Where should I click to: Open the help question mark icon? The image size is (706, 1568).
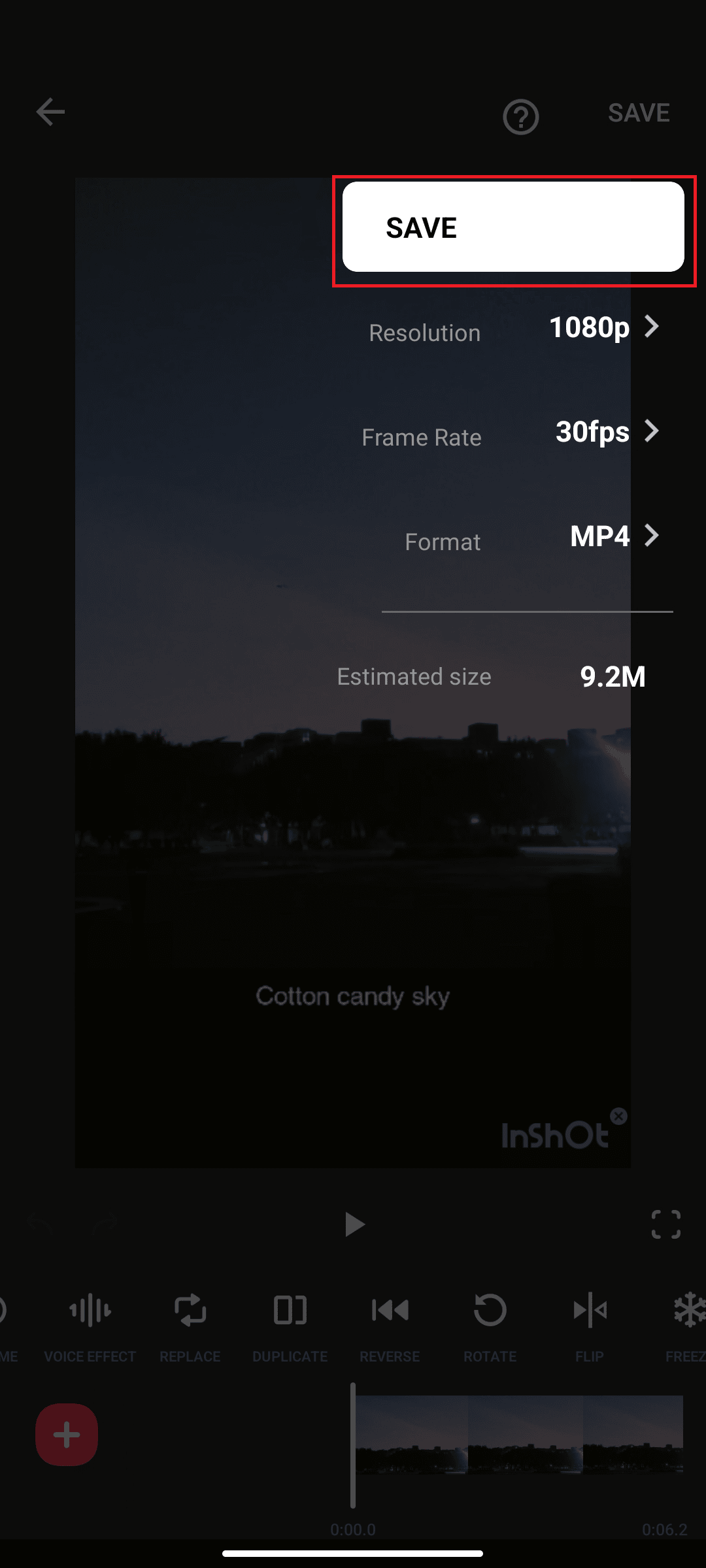pyautogui.click(x=520, y=117)
